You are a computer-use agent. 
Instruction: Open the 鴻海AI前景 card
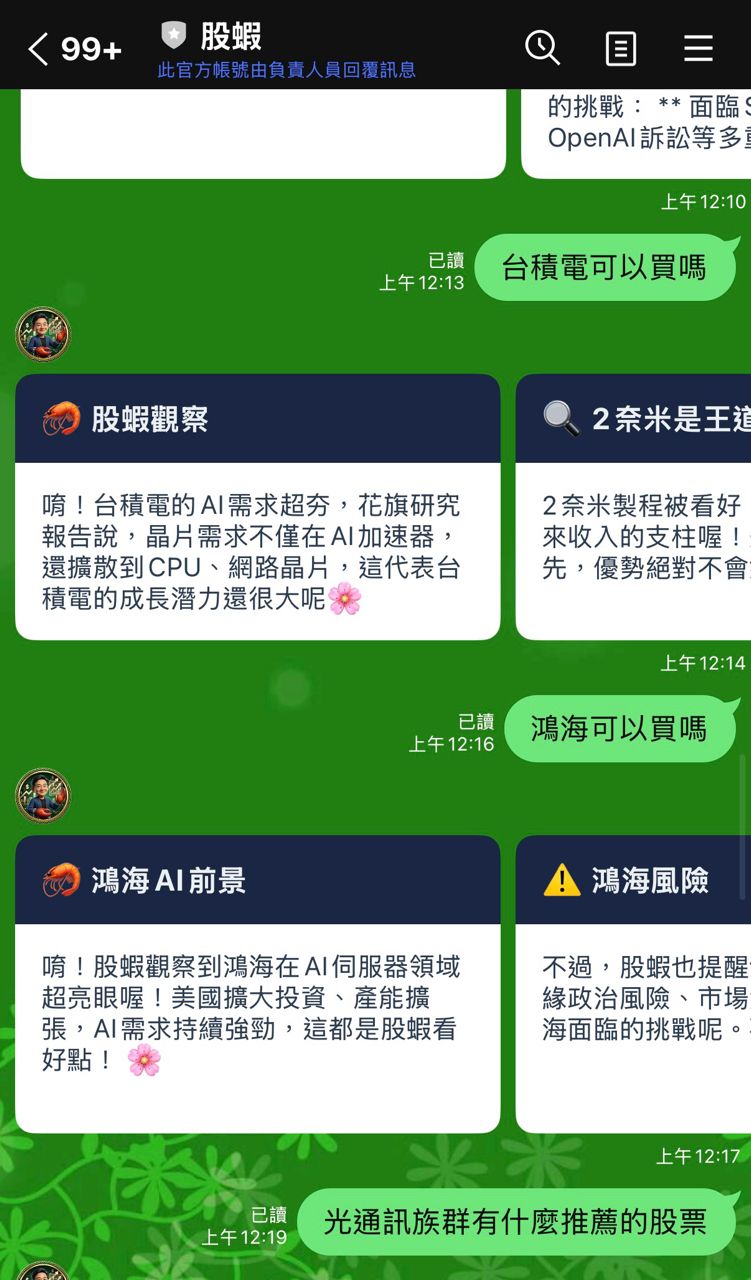[x=257, y=984]
